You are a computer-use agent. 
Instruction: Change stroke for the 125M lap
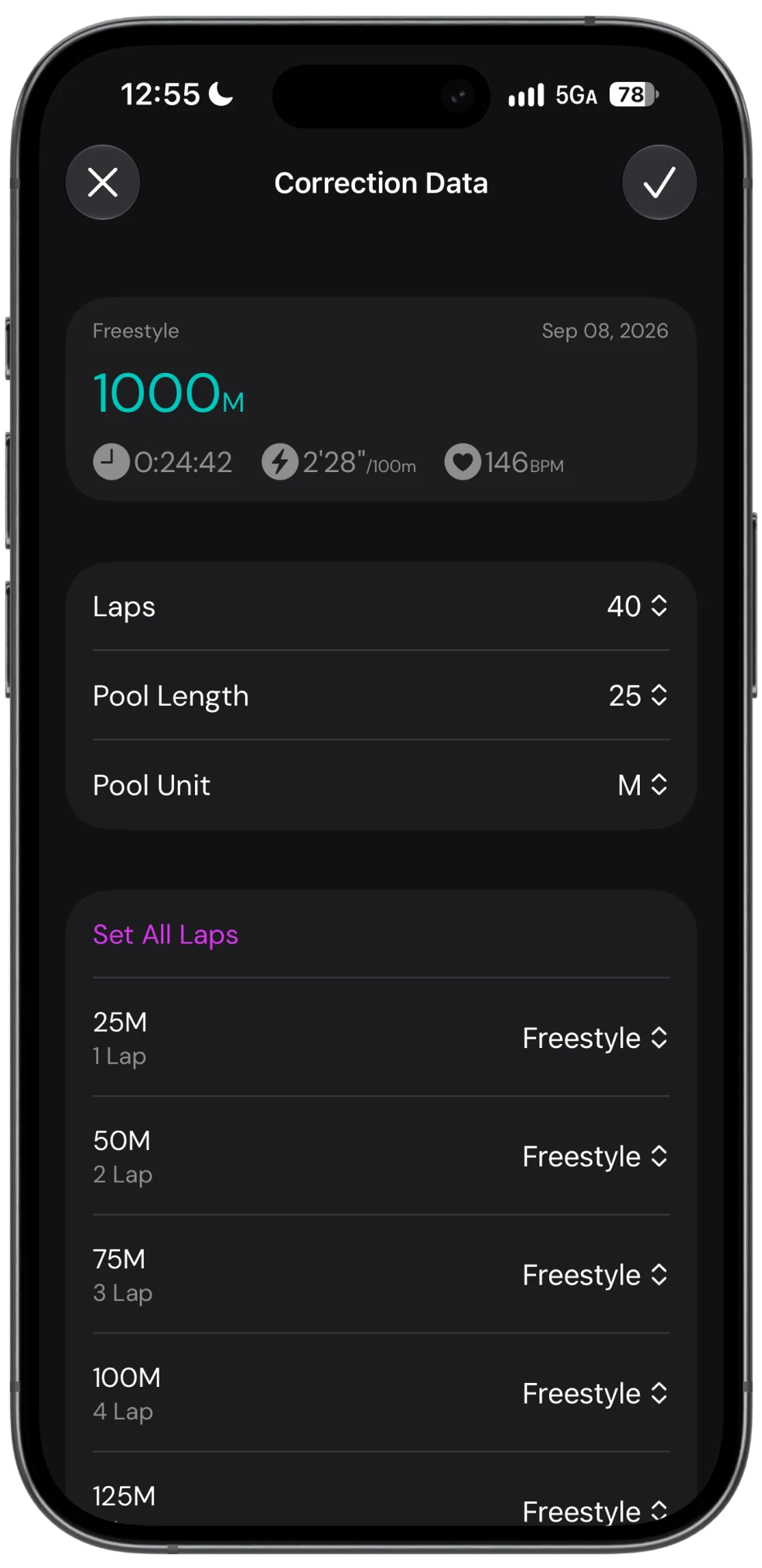(x=595, y=1511)
